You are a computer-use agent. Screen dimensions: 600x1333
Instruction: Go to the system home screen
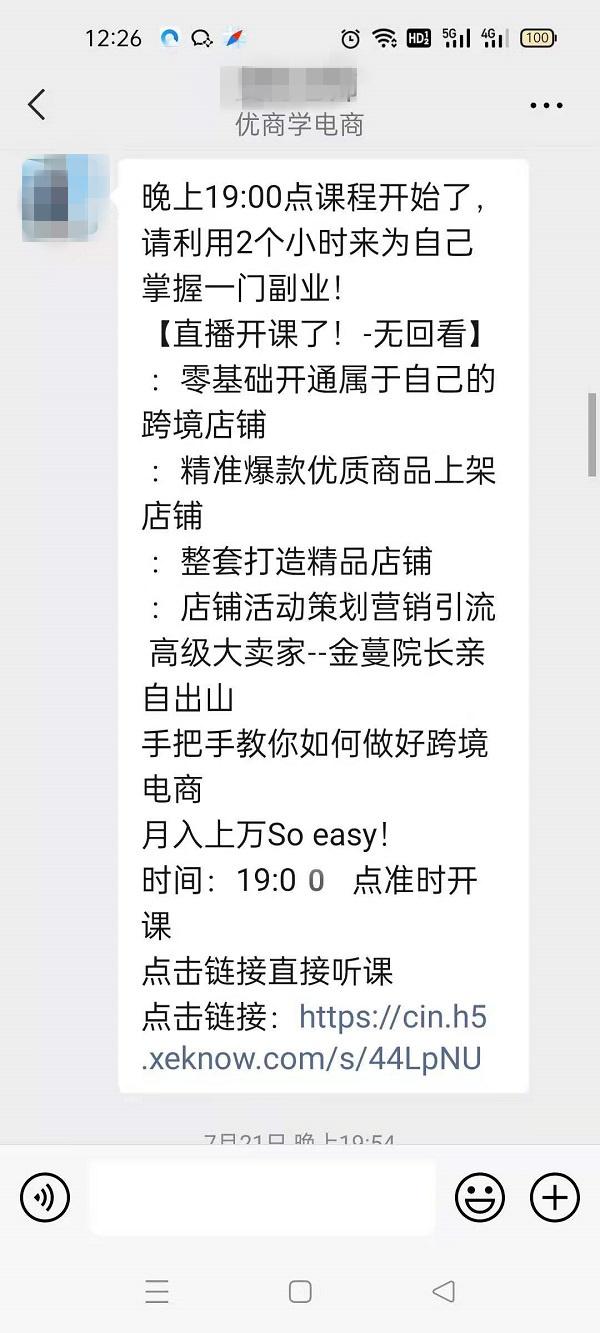300,1291
